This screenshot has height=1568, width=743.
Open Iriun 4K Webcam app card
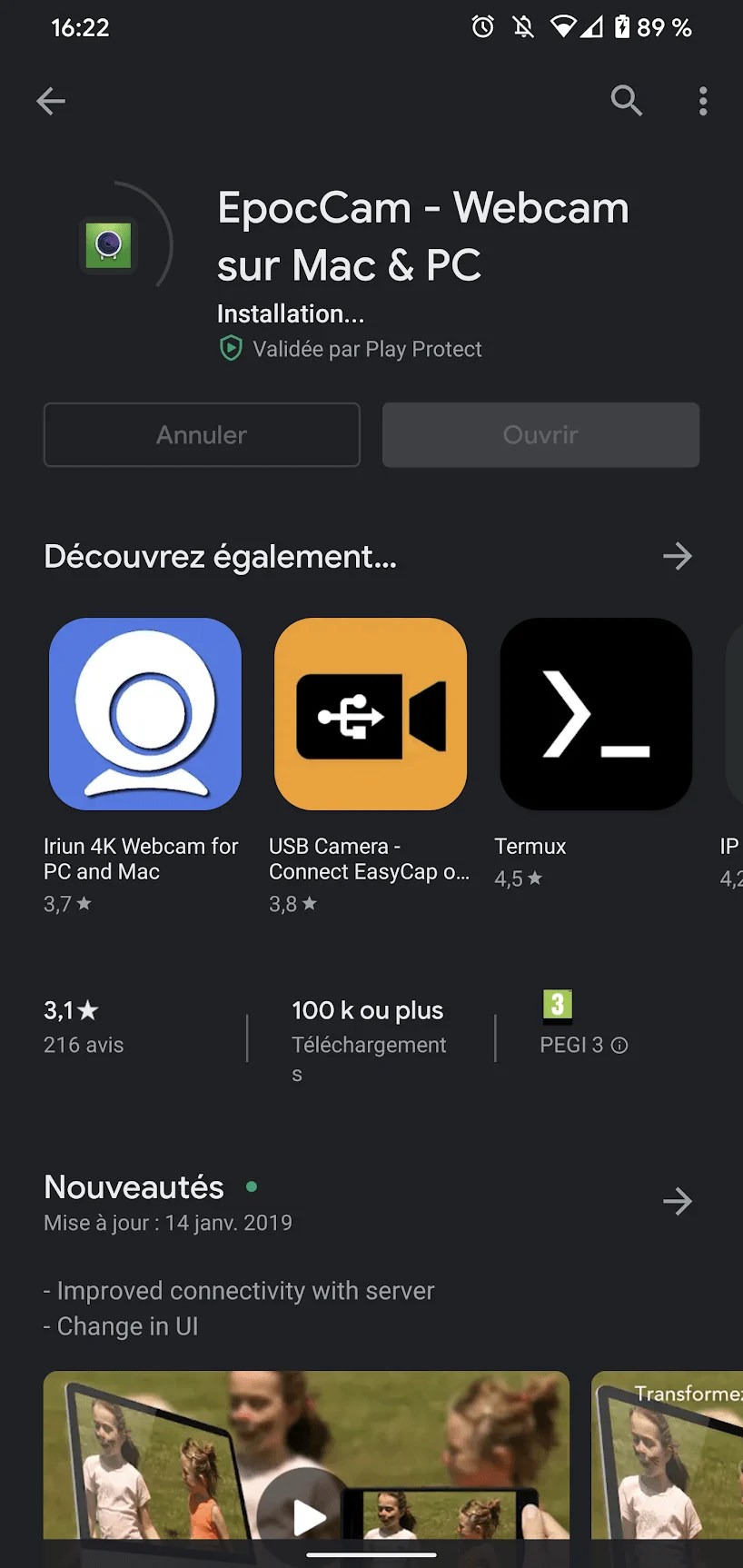pyautogui.click(x=145, y=714)
